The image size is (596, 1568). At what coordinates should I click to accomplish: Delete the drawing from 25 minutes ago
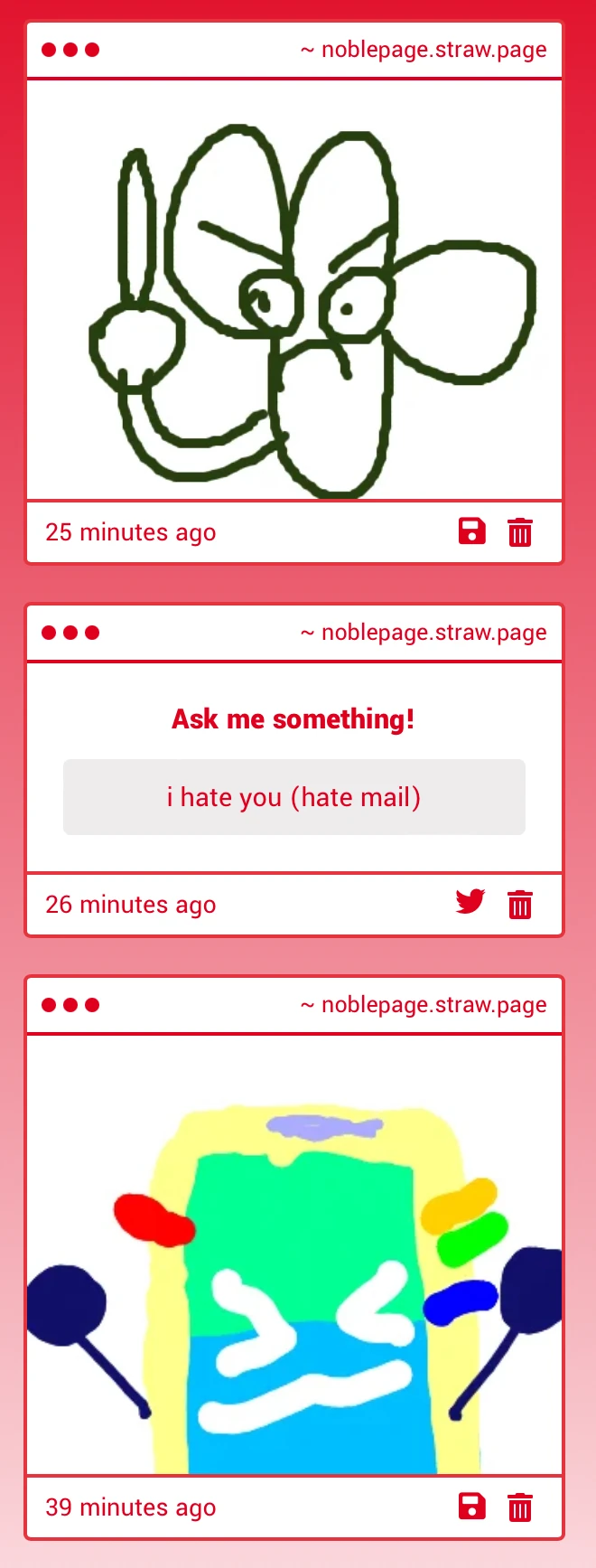[x=520, y=532]
